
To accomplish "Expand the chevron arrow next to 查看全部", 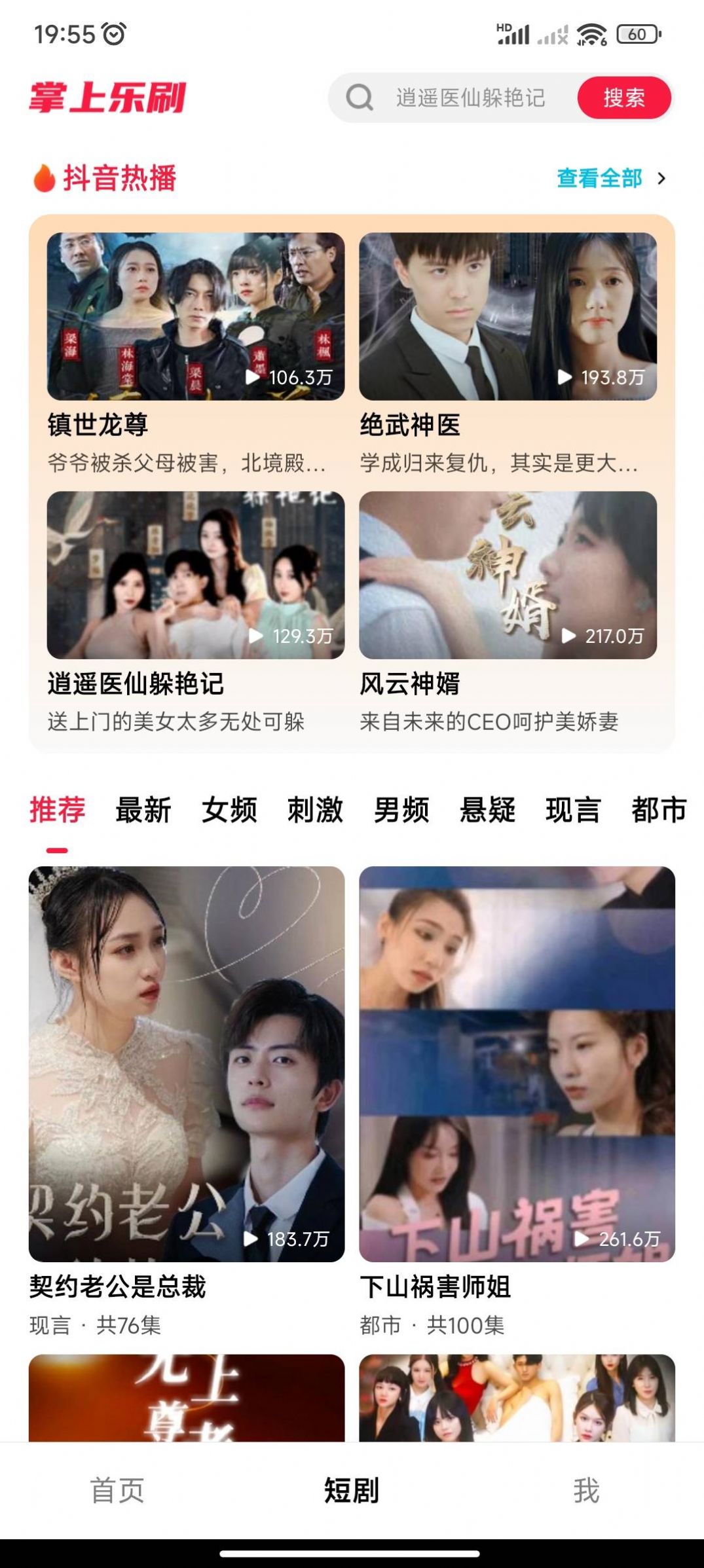I will tap(663, 177).
